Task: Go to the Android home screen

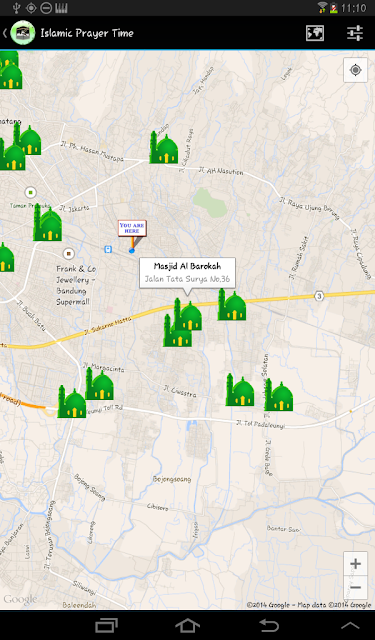Action: click(x=187, y=625)
